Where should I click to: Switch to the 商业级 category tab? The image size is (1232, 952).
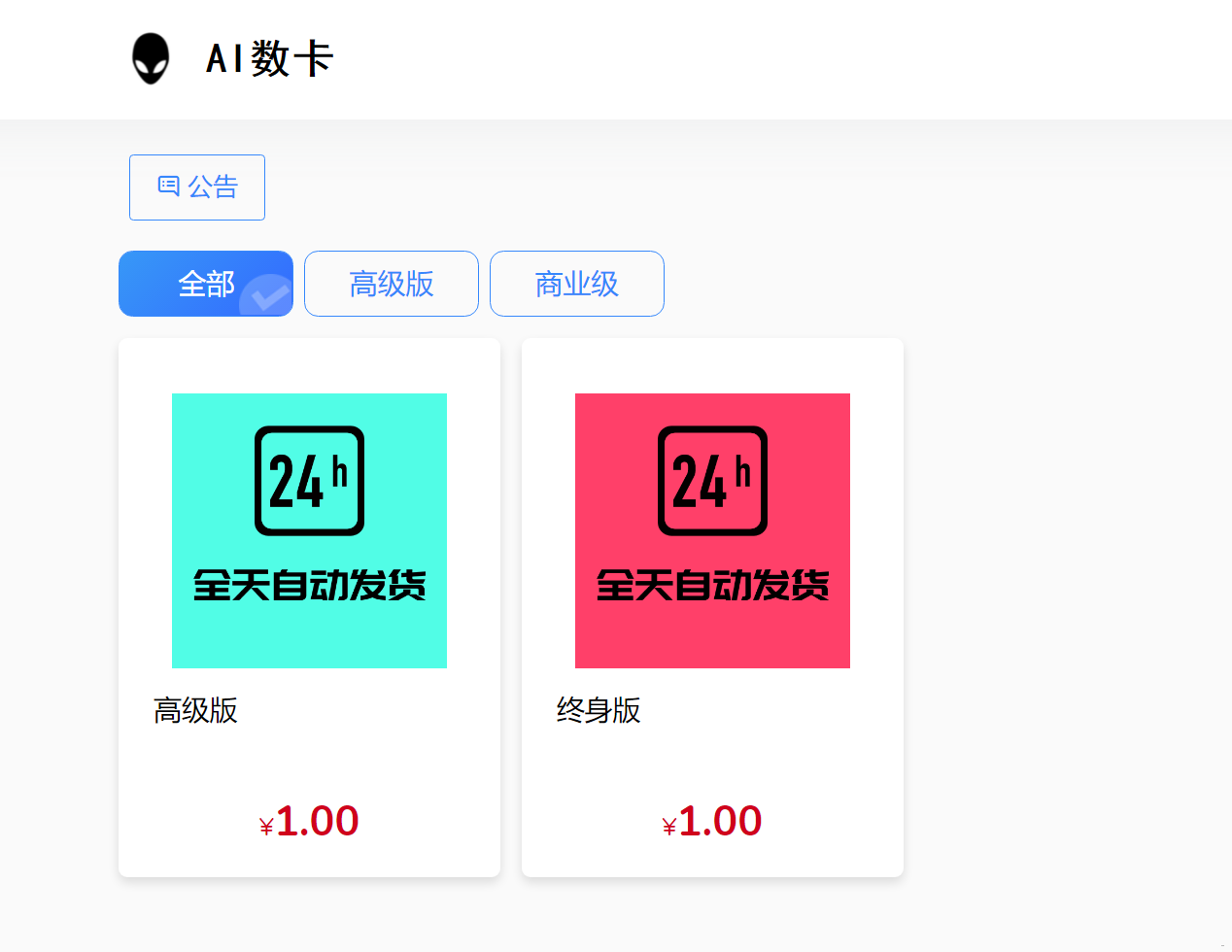(577, 284)
